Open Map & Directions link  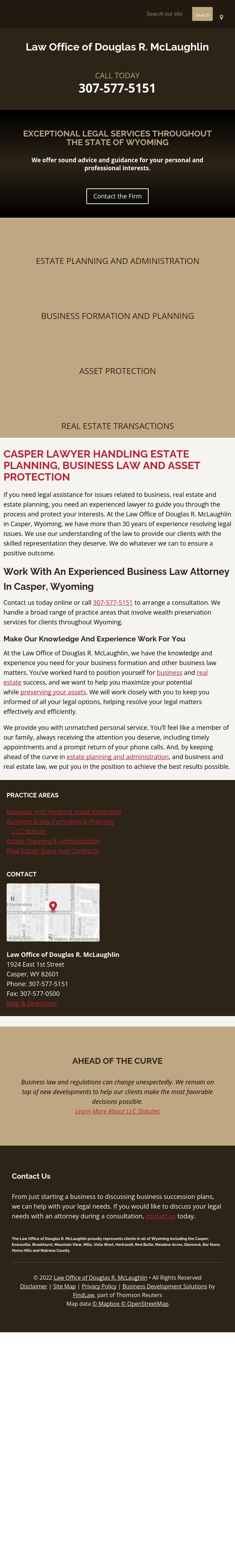(32, 1003)
